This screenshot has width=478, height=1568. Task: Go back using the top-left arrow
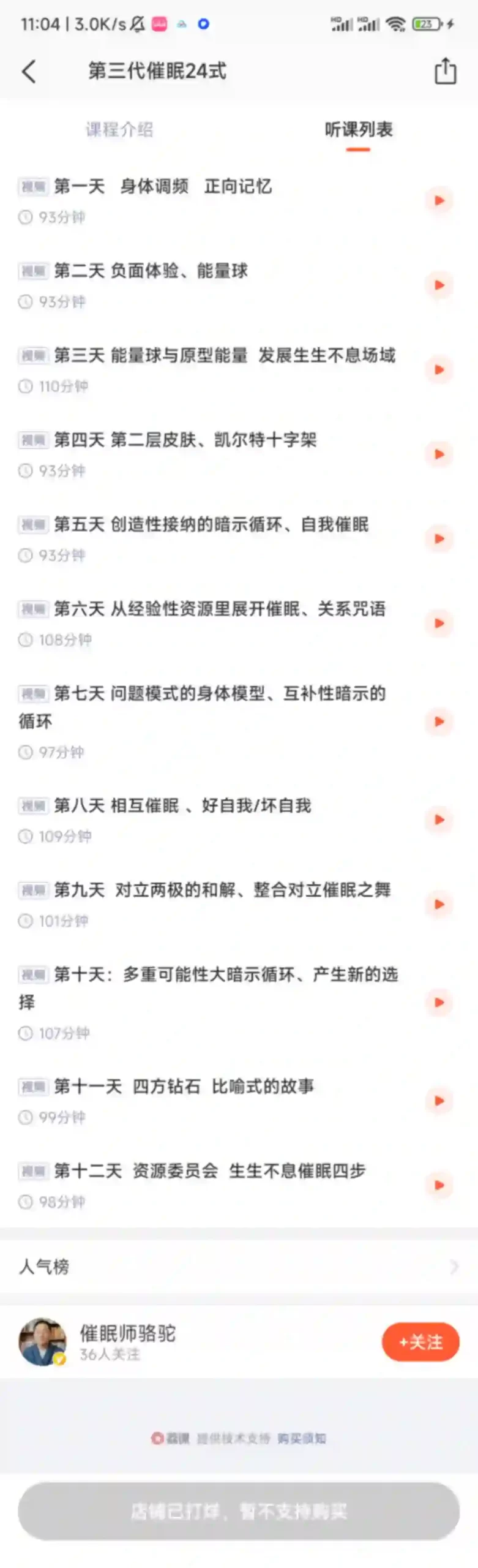pos(29,71)
